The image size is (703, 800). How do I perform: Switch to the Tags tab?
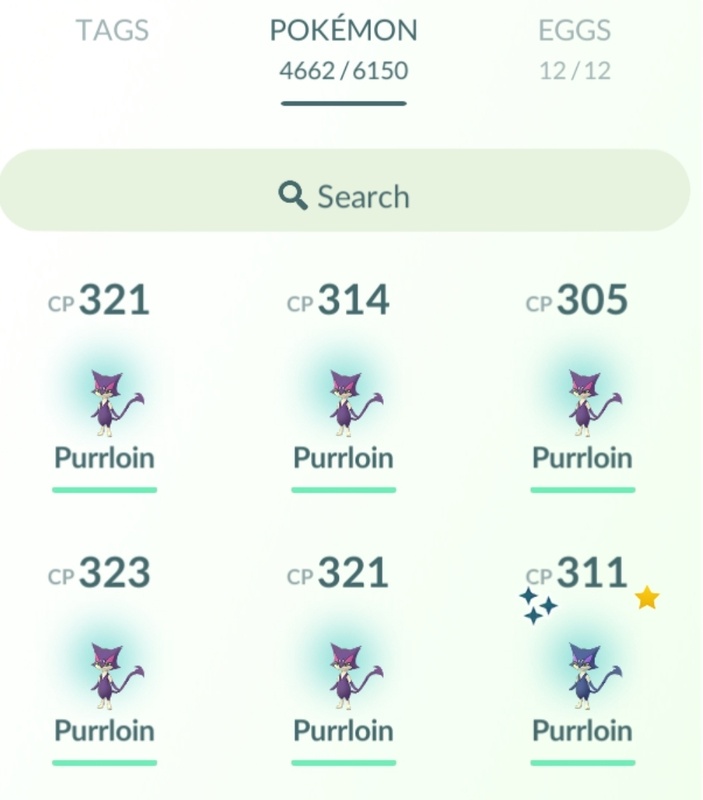[112, 31]
